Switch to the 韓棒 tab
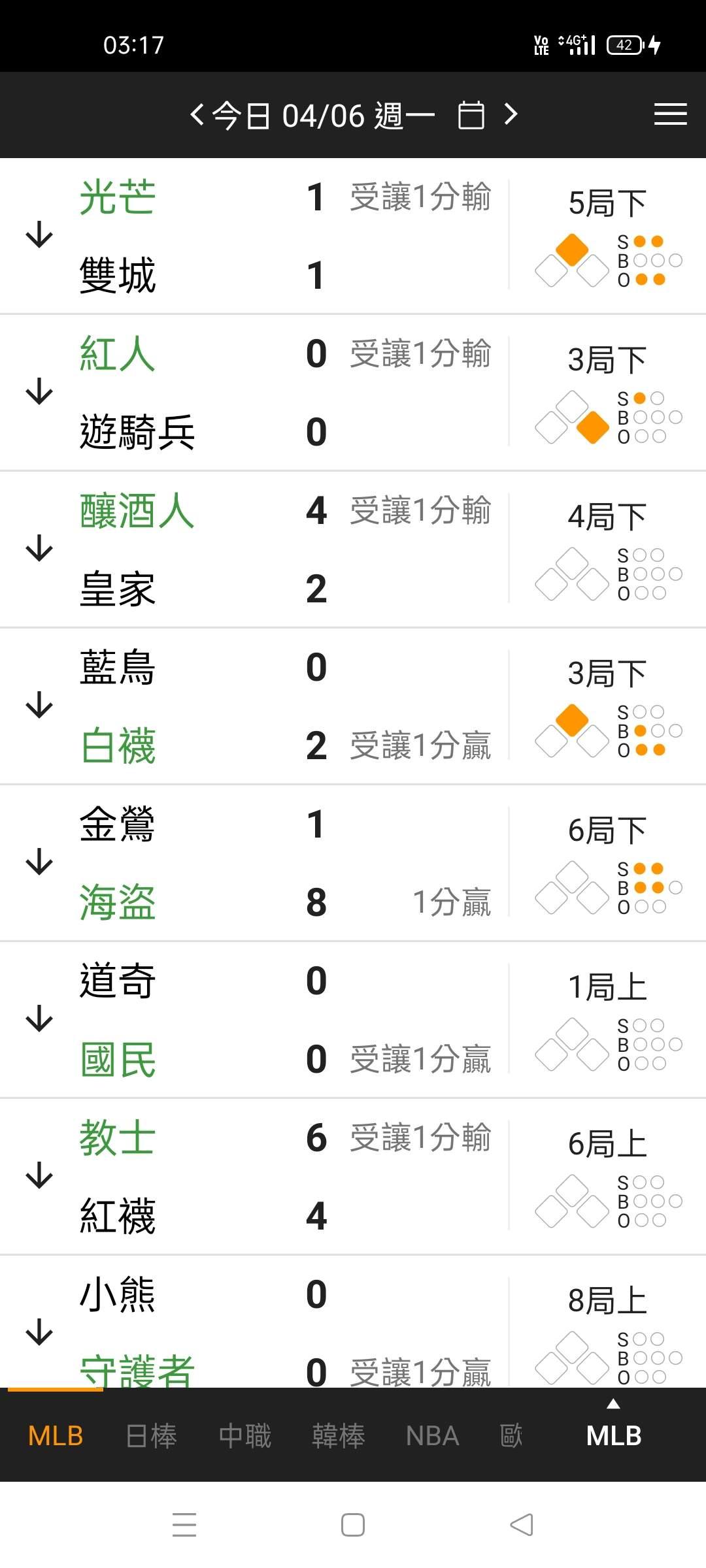The height and width of the screenshot is (1568, 706). 339,1436
